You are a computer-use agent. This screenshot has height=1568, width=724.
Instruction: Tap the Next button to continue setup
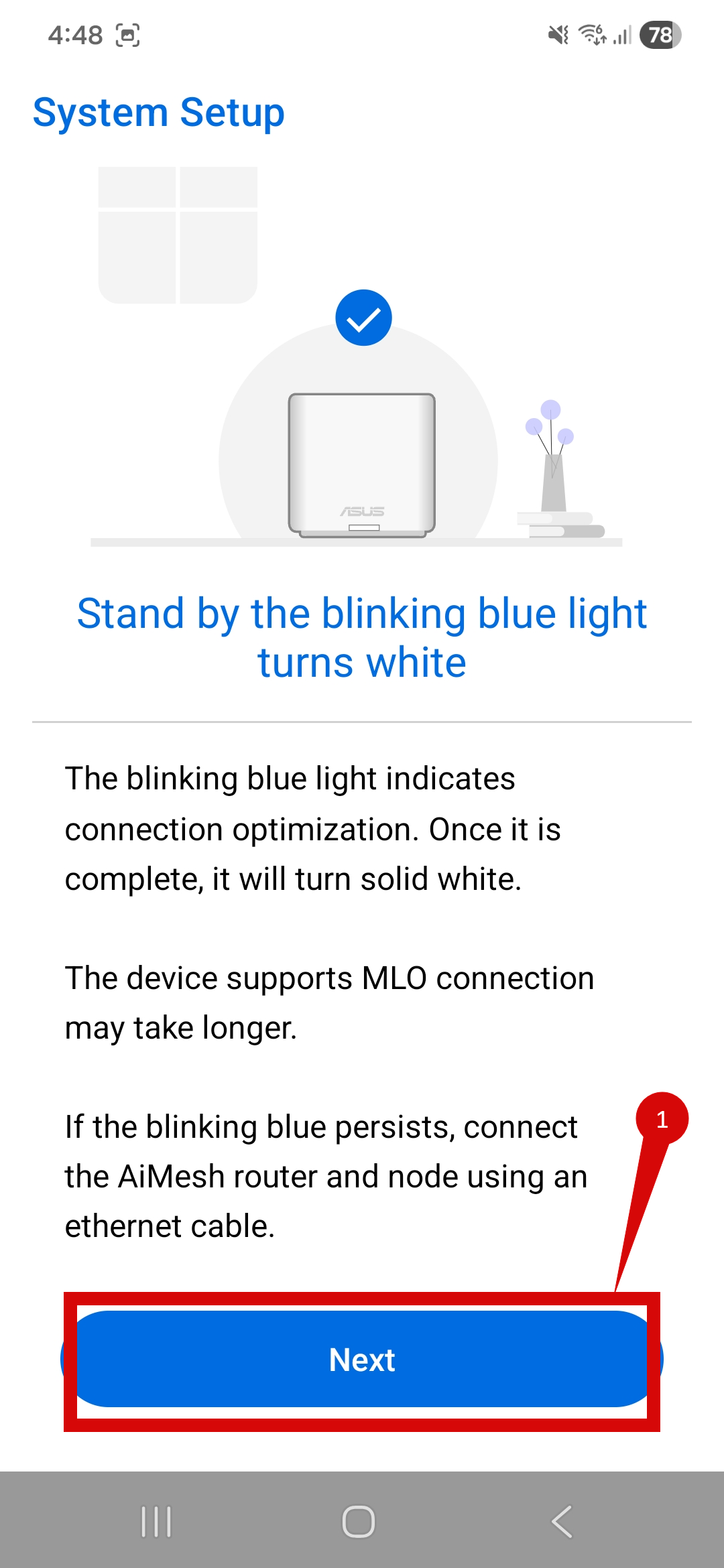pyautogui.click(x=362, y=1360)
